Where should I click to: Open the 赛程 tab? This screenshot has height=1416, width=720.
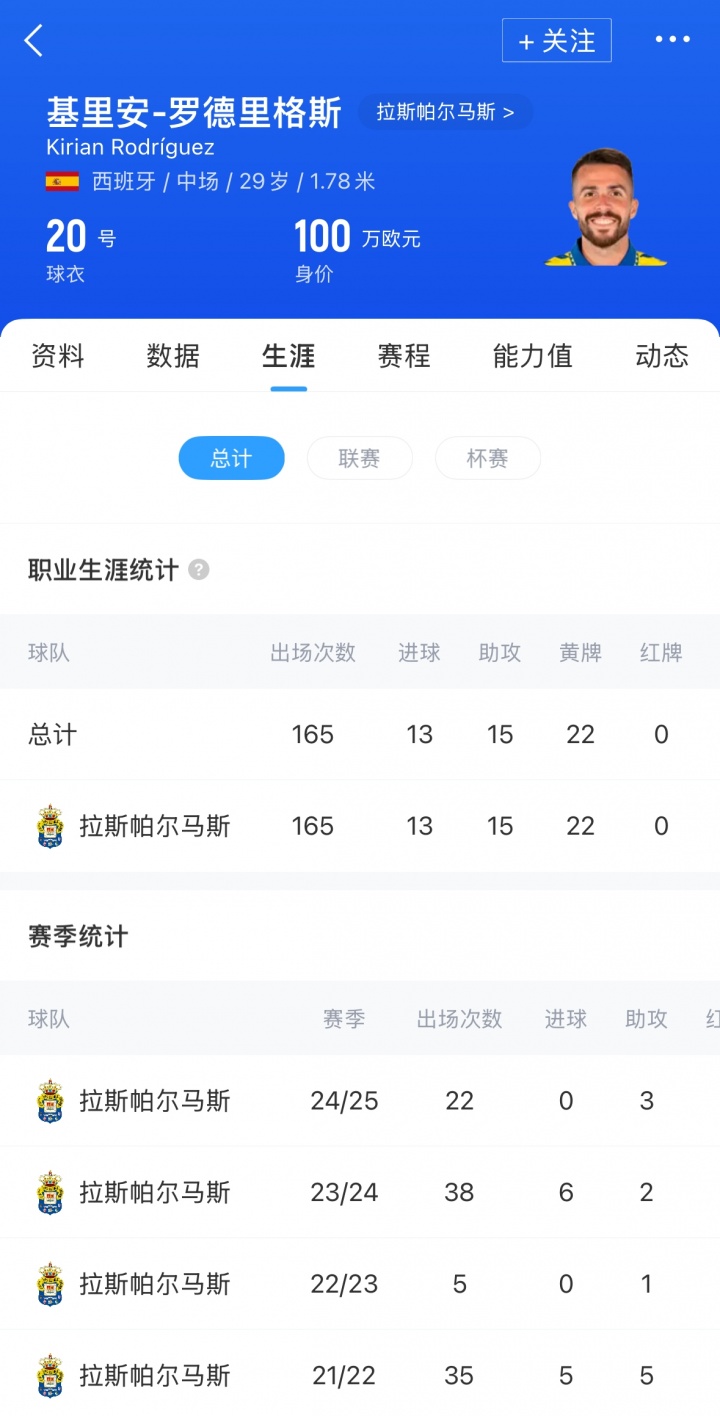402,356
